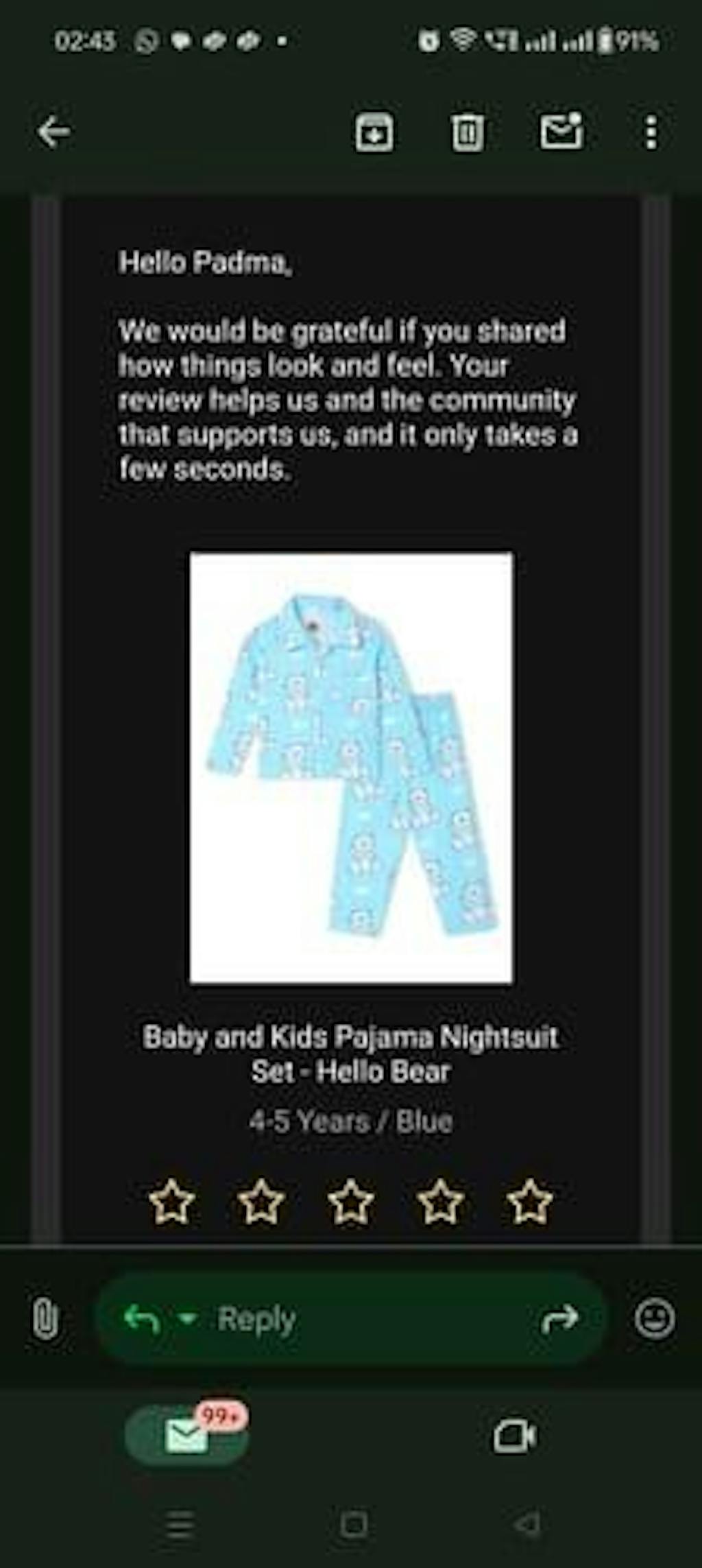
Task: Delete this email
Action: (468, 132)
